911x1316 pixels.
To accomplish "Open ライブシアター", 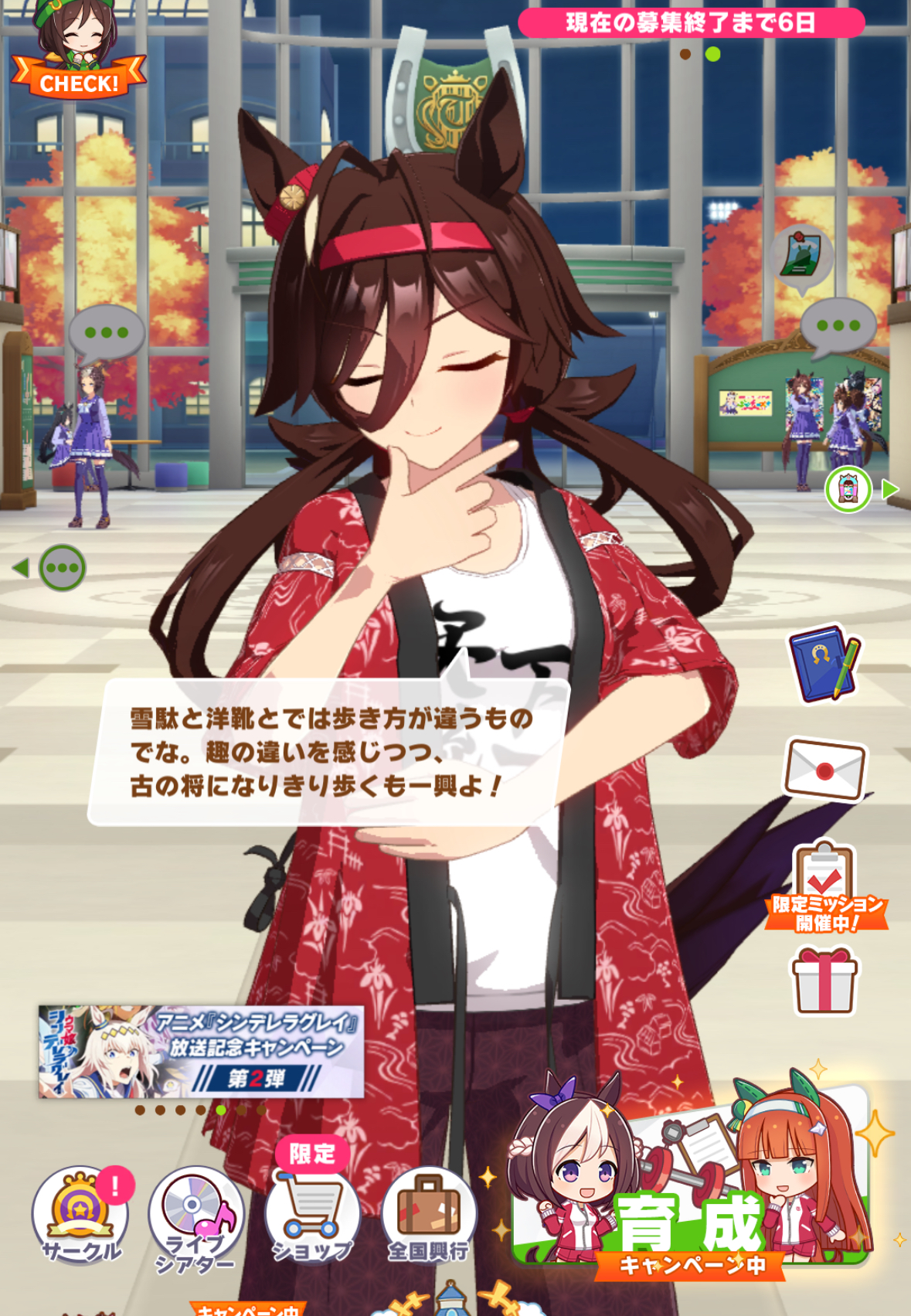I will (x=196, y=1217).
